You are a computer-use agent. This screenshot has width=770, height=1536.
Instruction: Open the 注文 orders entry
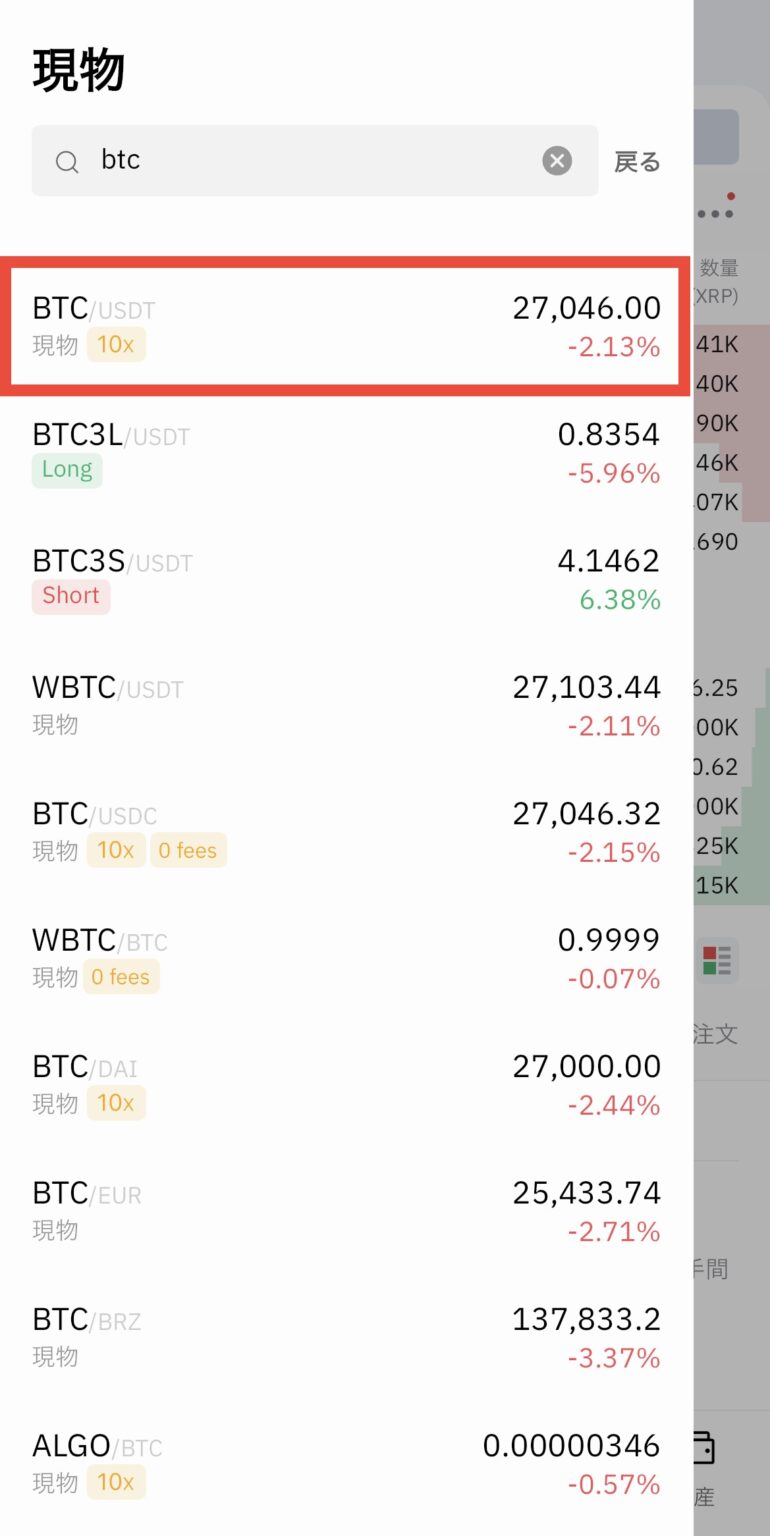(712, 1035)
